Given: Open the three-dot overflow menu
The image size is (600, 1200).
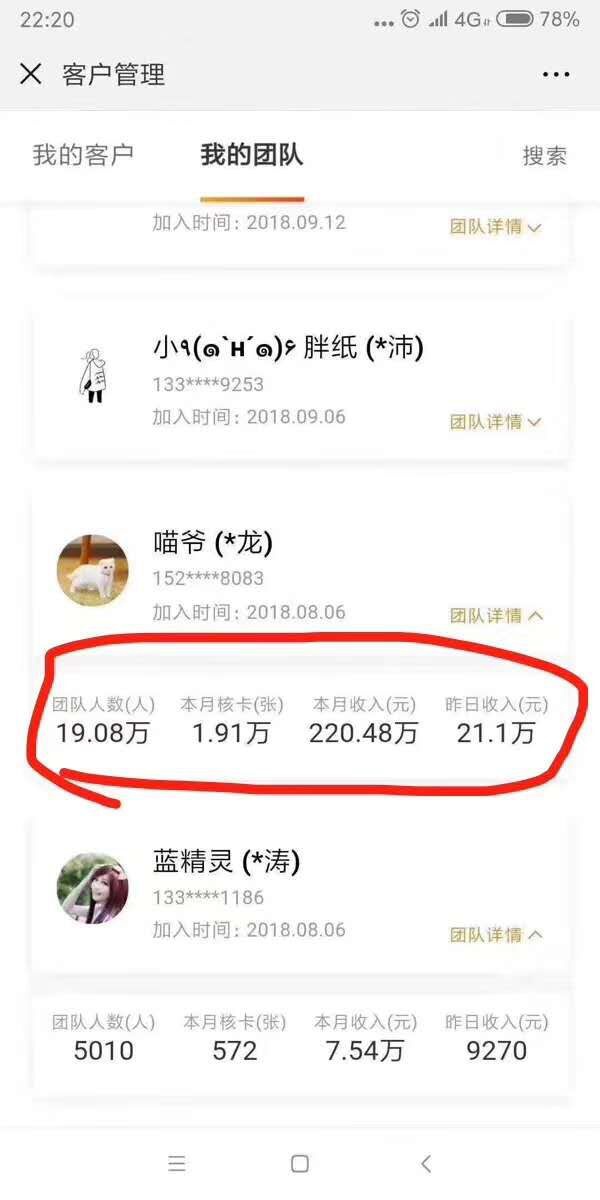Looking at the screenshot, I should point(555,74).
